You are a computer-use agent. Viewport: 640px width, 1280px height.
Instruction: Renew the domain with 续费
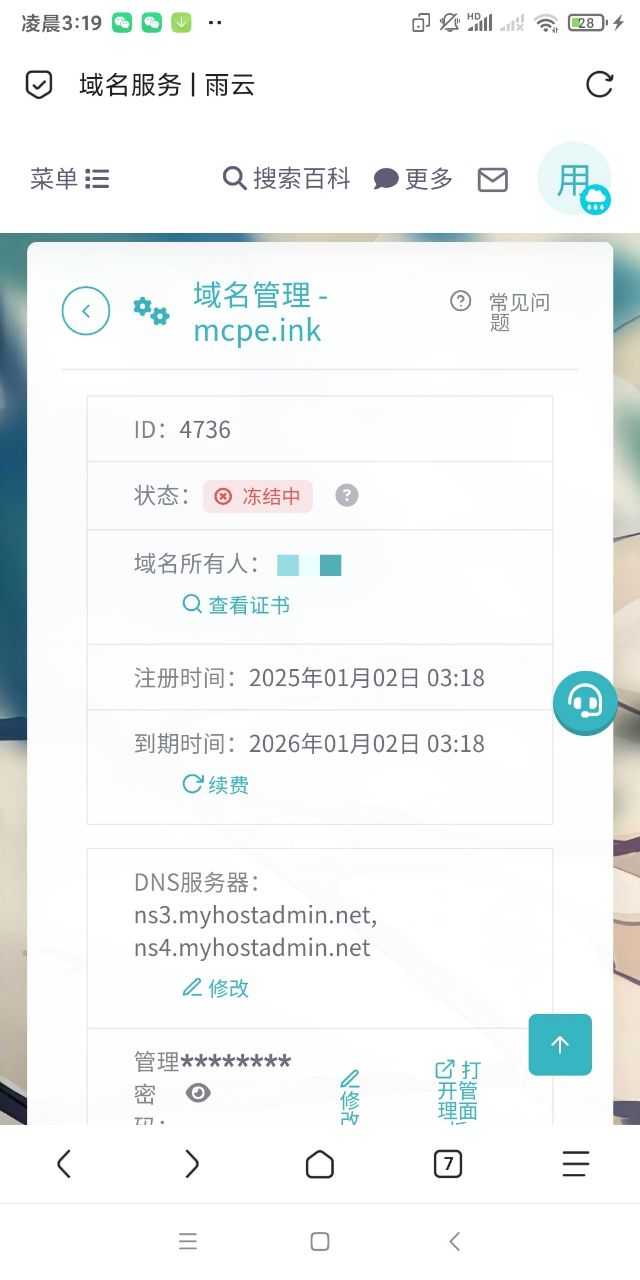click(216, 785)
